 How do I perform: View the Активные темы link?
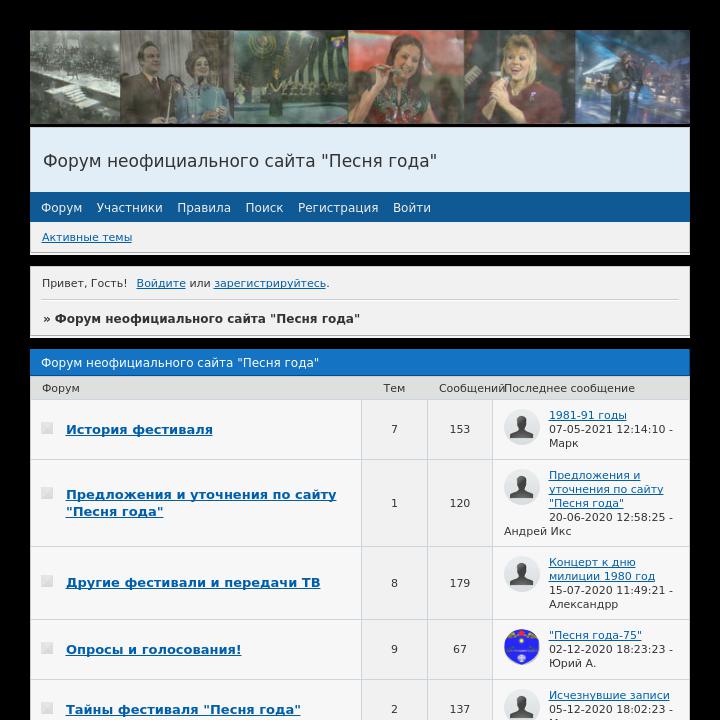point(87,237)
